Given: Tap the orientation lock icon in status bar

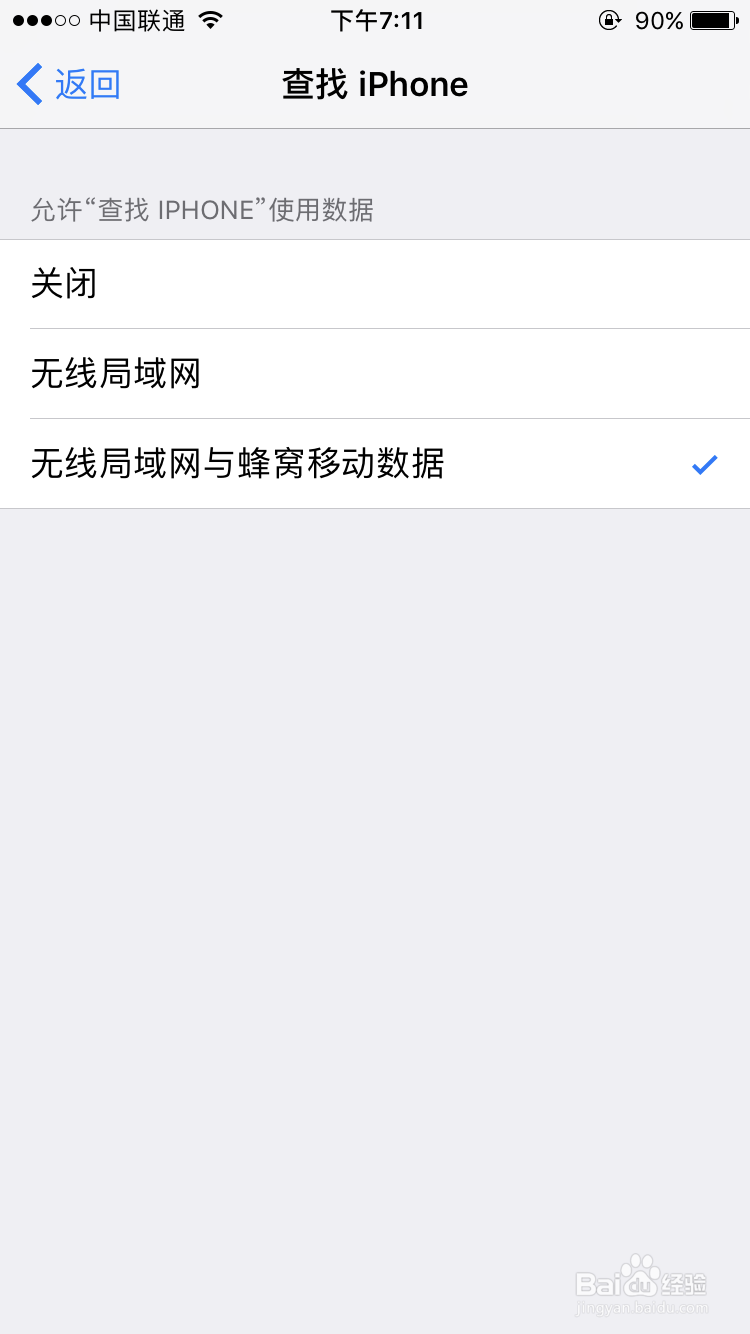Looking at the screenshot, I should (609, 20).
